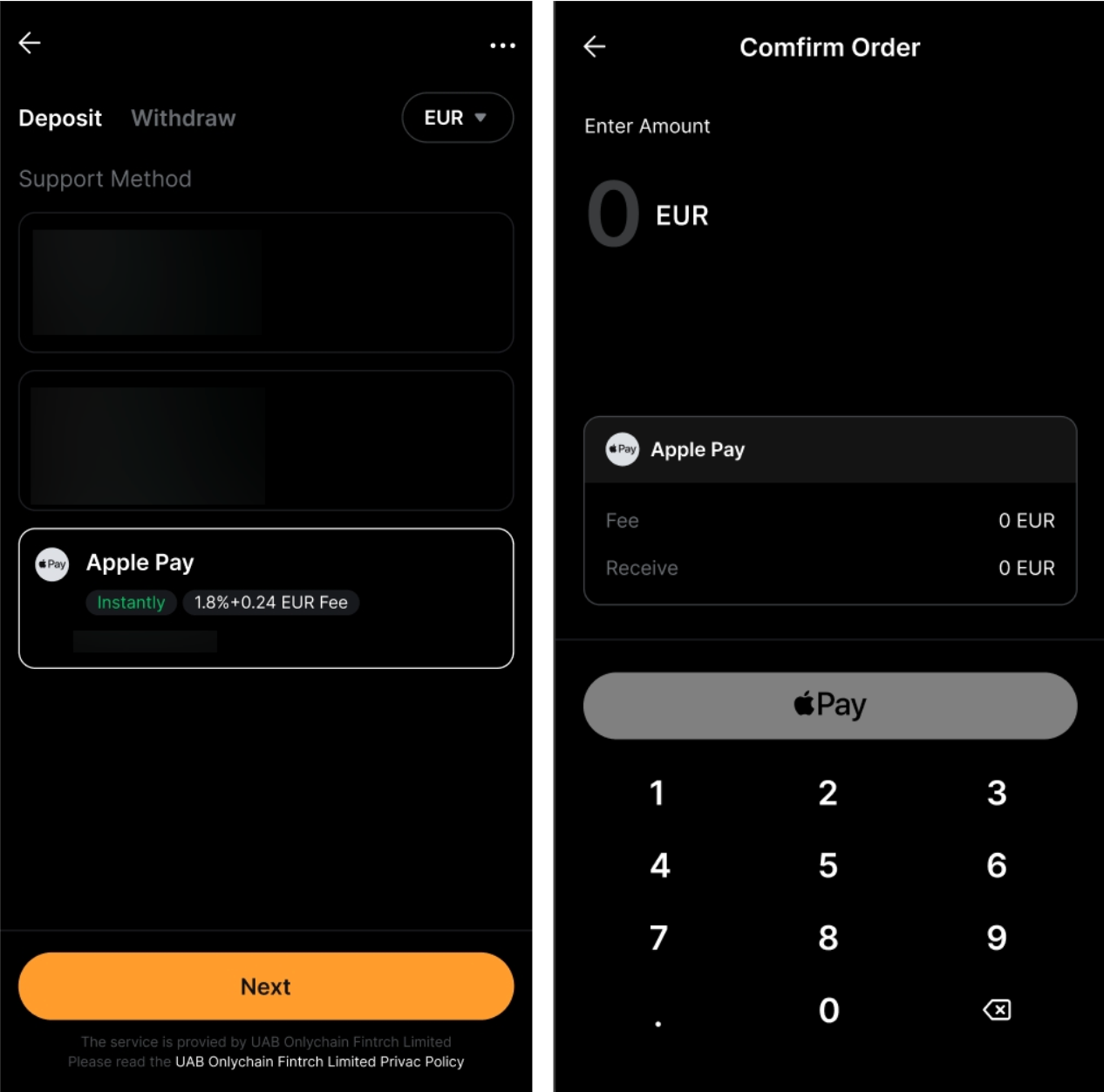Screen dimensions: 1104x1092
Task: Go back from the Deposit screen
Action: (30, 43)
